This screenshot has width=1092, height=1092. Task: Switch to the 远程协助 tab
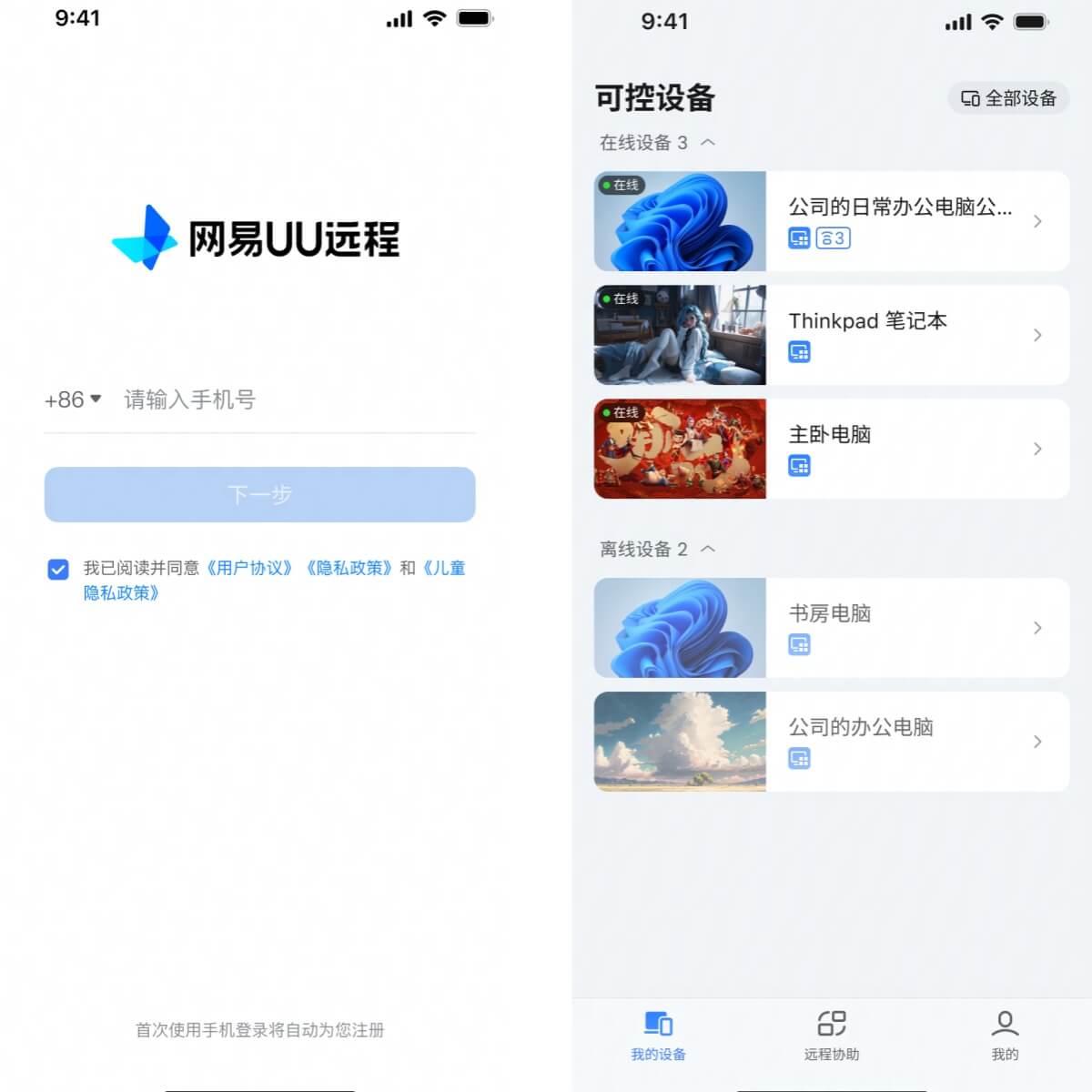(x=831, y=1036)
